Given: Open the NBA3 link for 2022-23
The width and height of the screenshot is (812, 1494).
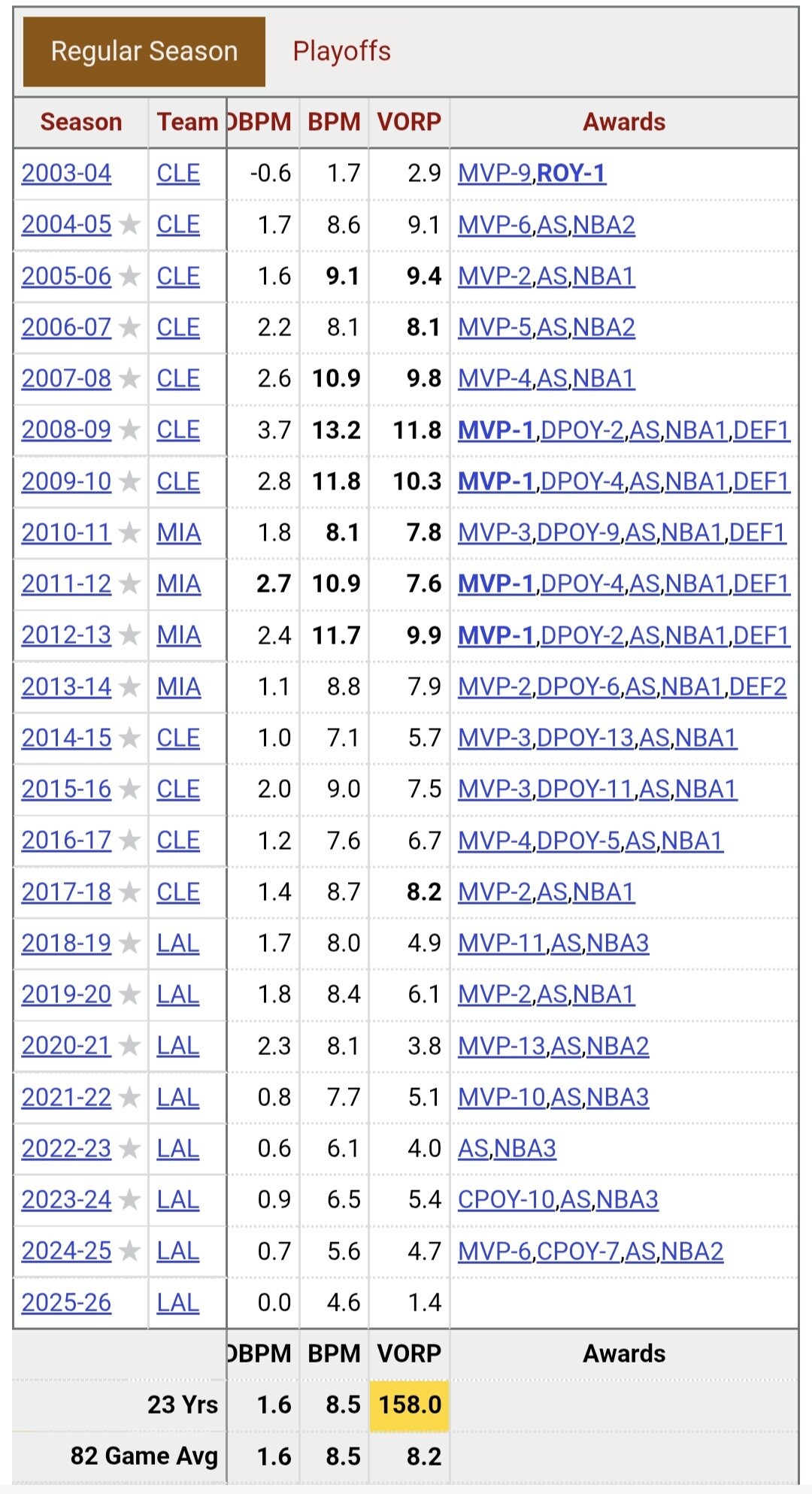Looking at the screenshot, I should pos(525,1148).
